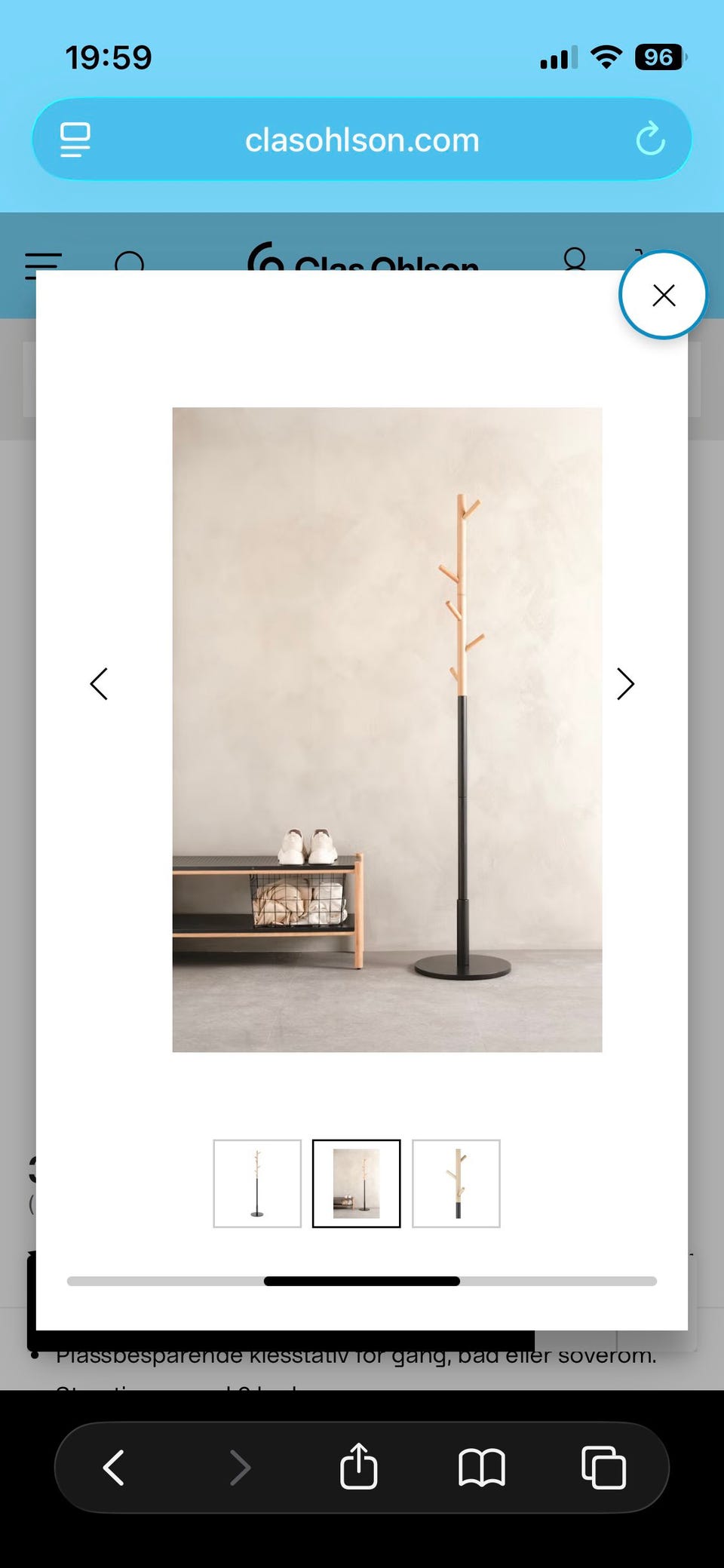This screenshot has height=1568, width=724.
Task: Show the next product image
Action: (625, 683)
